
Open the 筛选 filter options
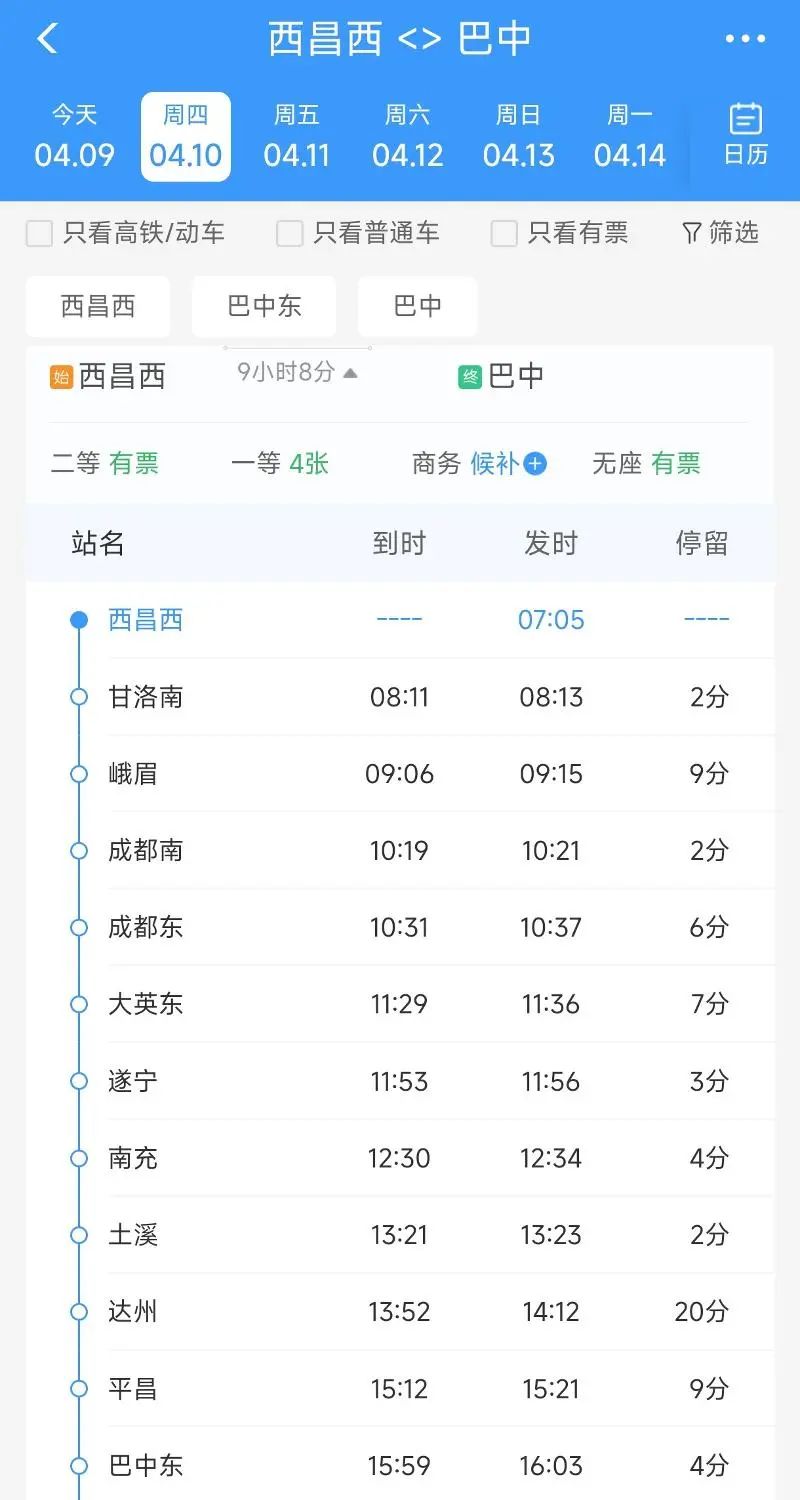[720, 234]
